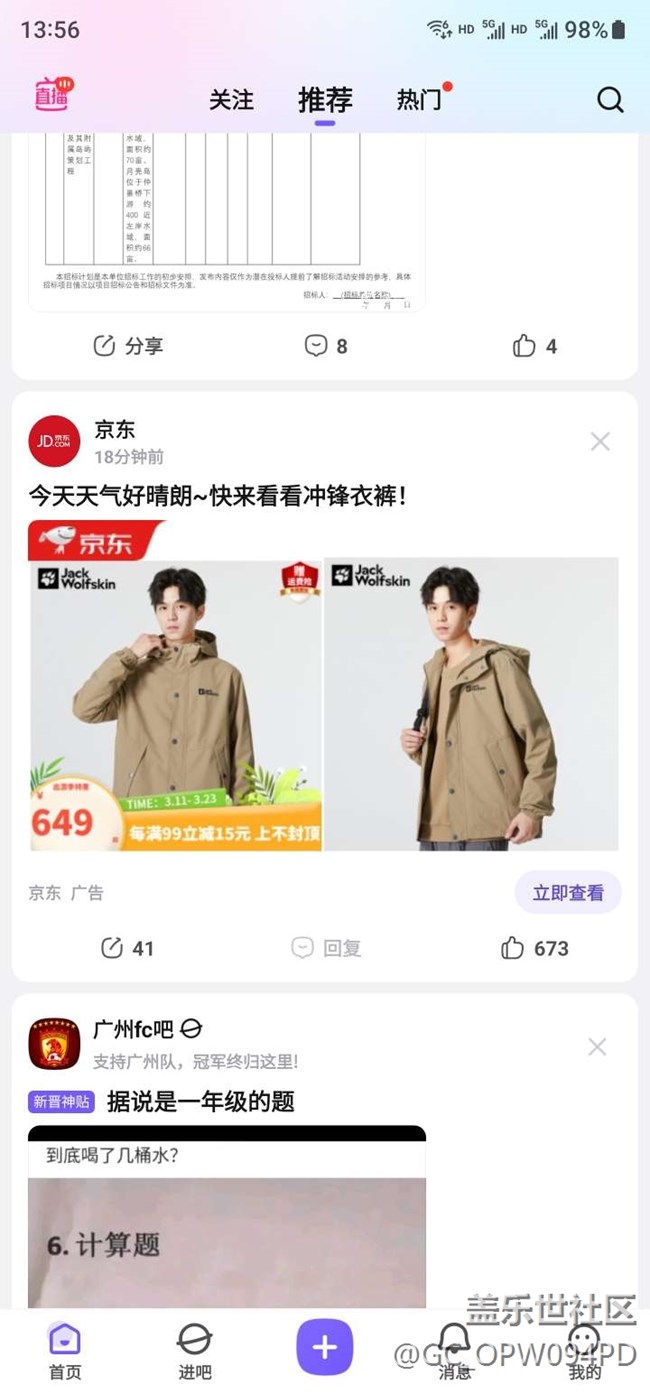The image size is (650, 1394).
Task: Open the 直播 live icon
Action: [x=54, y=95]
